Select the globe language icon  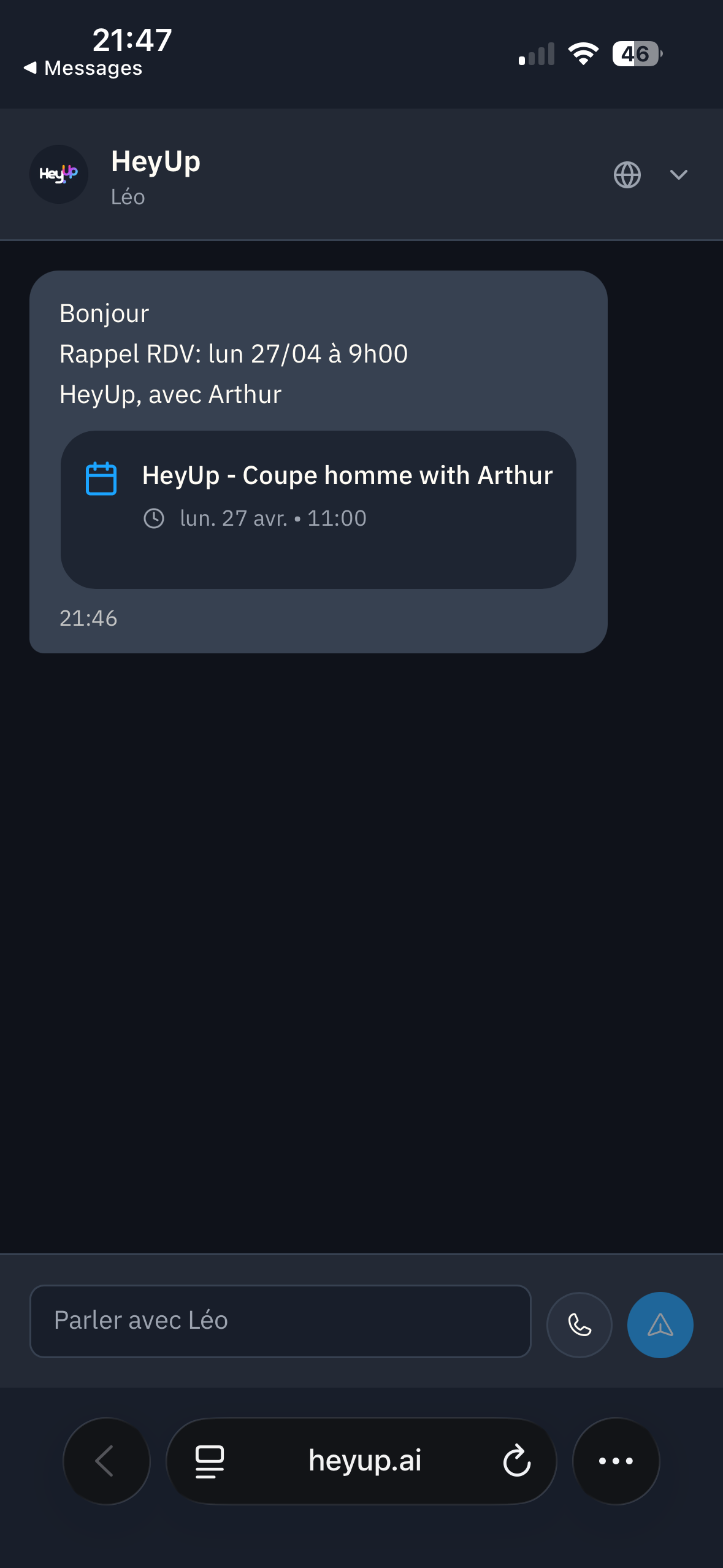[x=628, y=175]
